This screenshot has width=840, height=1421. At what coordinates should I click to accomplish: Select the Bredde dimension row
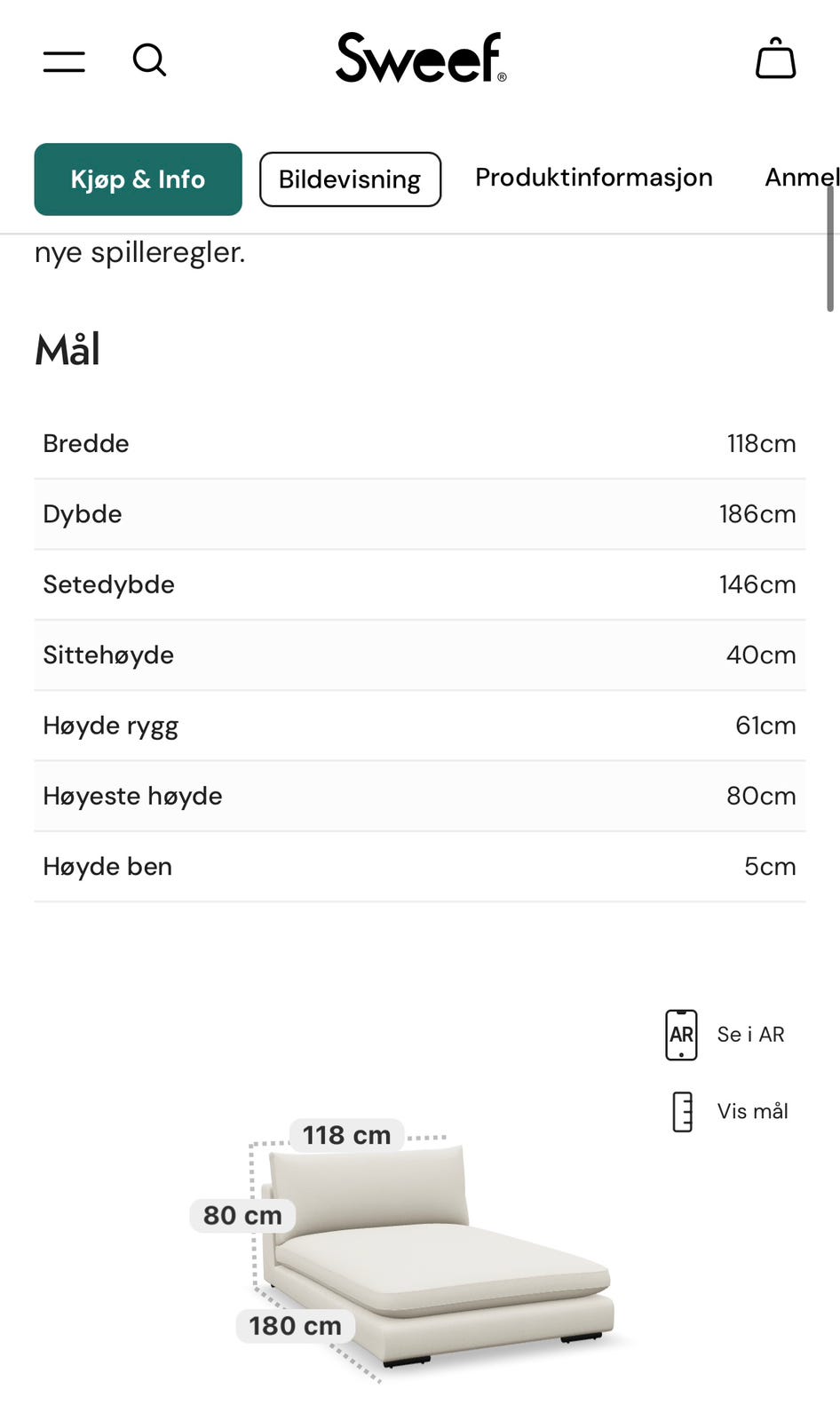pyautogui.click(x=419, y=443)
